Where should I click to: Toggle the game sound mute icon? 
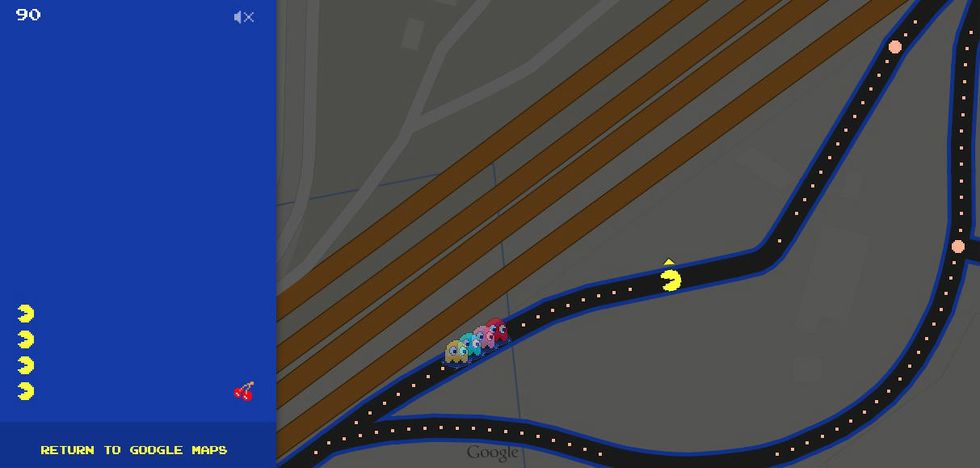point(244,17)
